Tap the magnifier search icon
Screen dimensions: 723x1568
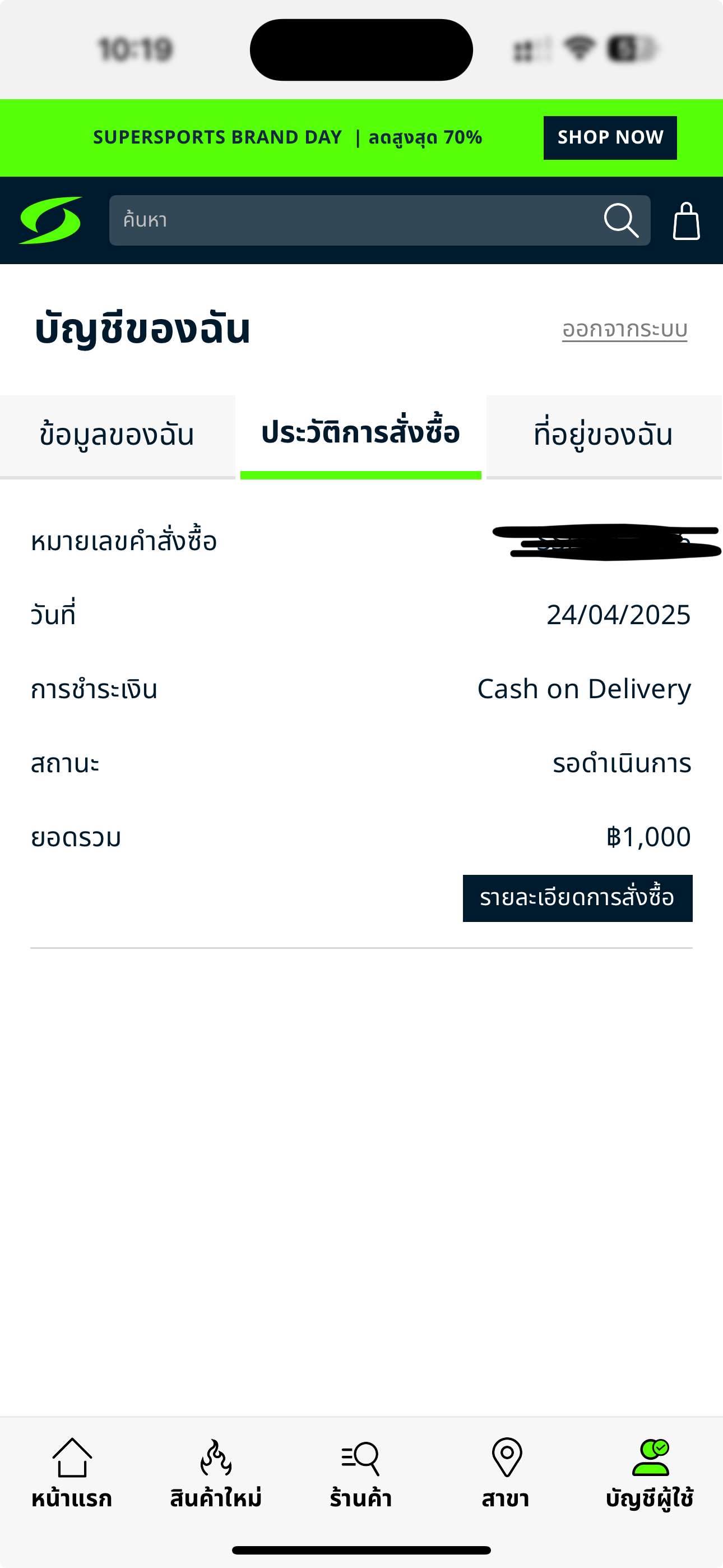coord(621,220)
